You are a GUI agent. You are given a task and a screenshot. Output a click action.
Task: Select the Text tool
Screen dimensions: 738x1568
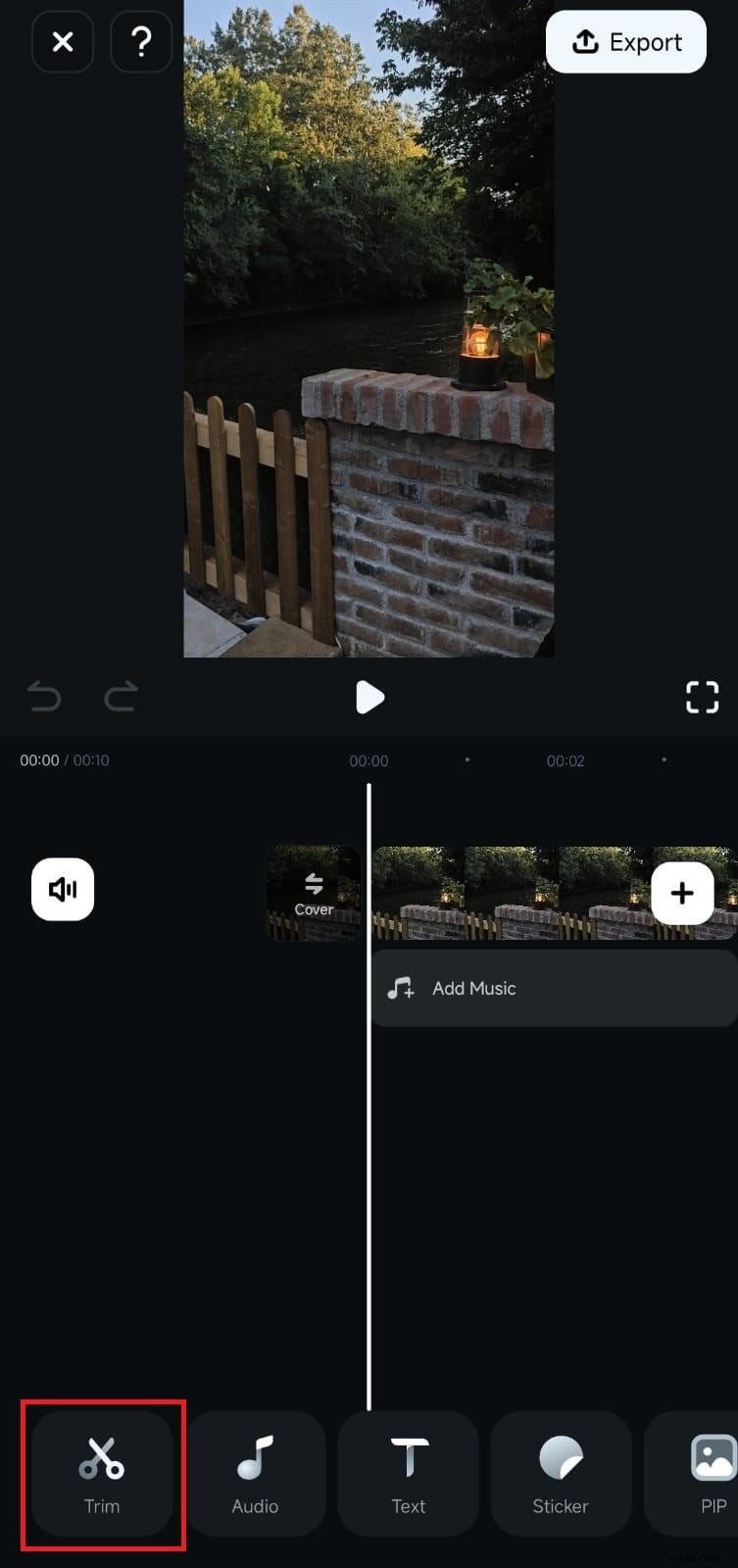pos(408,1475)
